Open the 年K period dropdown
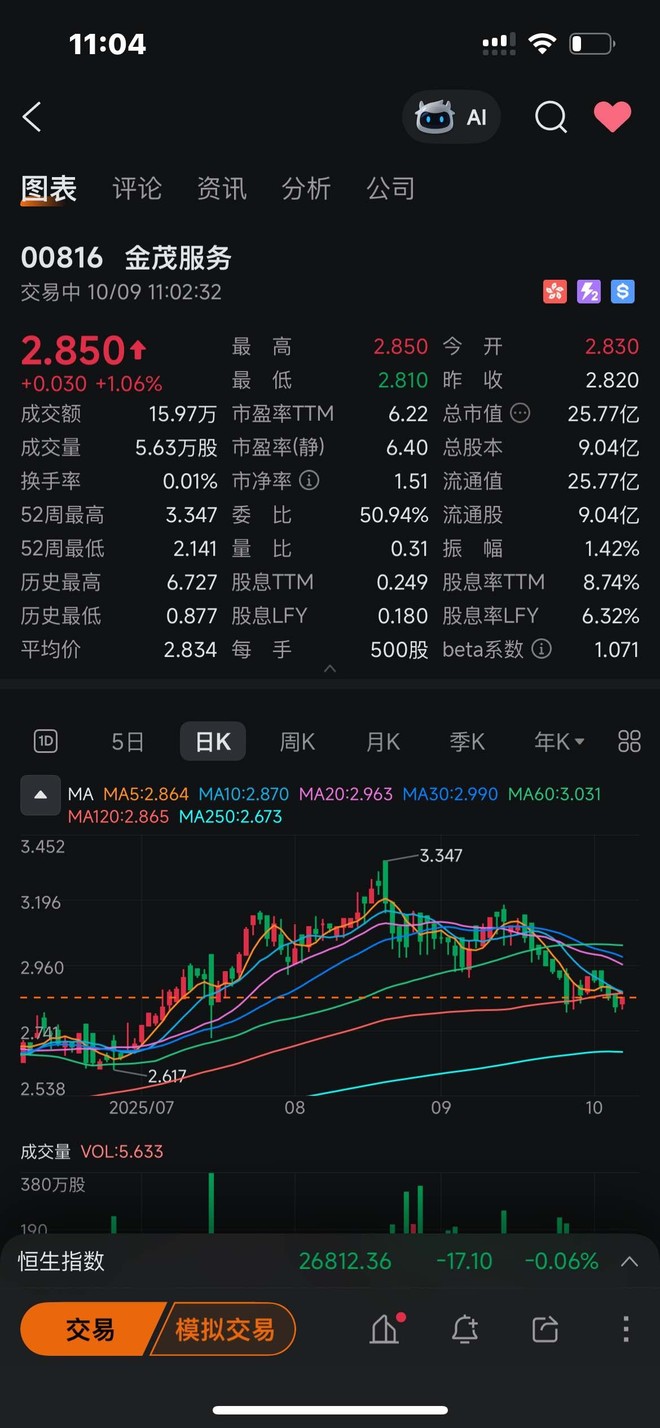Screen dimensions: 660x1428 click(x=559, y=741)
